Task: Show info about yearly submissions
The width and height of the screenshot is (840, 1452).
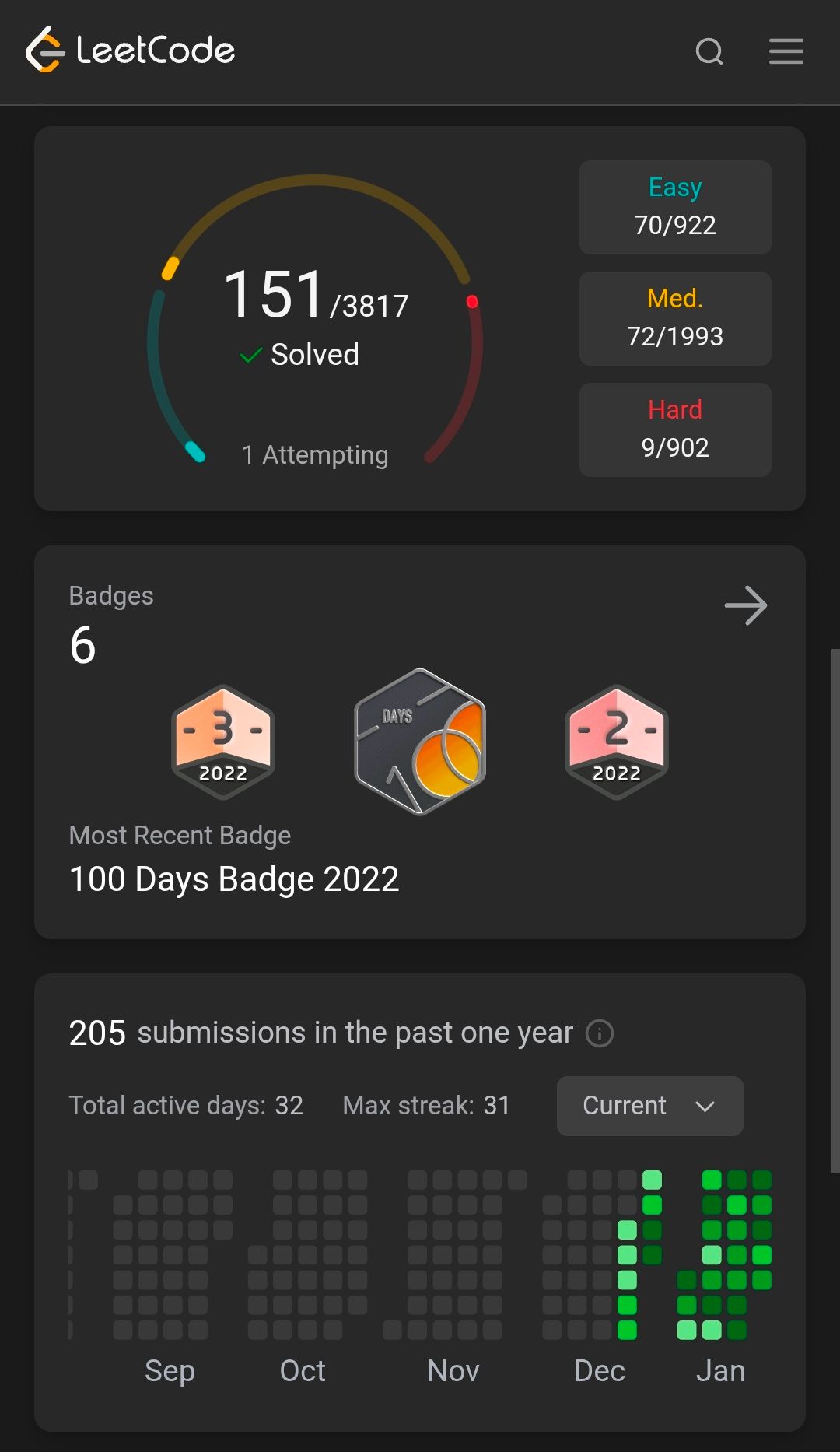Action: 600,1033
